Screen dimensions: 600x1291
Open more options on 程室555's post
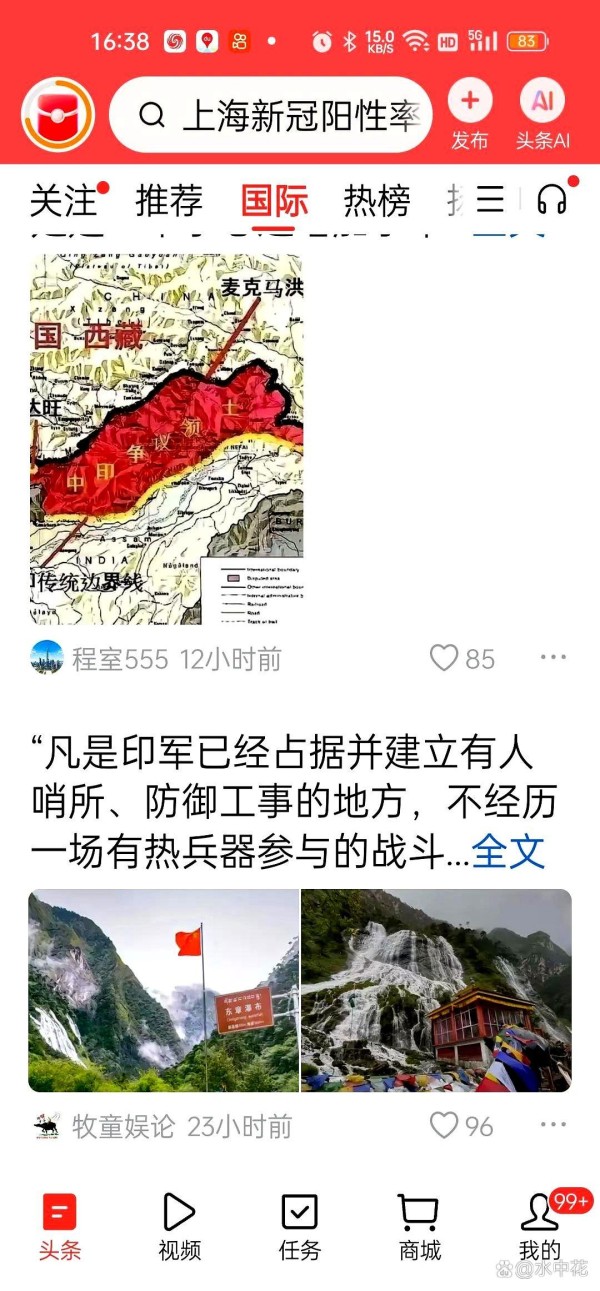point(553,658)
